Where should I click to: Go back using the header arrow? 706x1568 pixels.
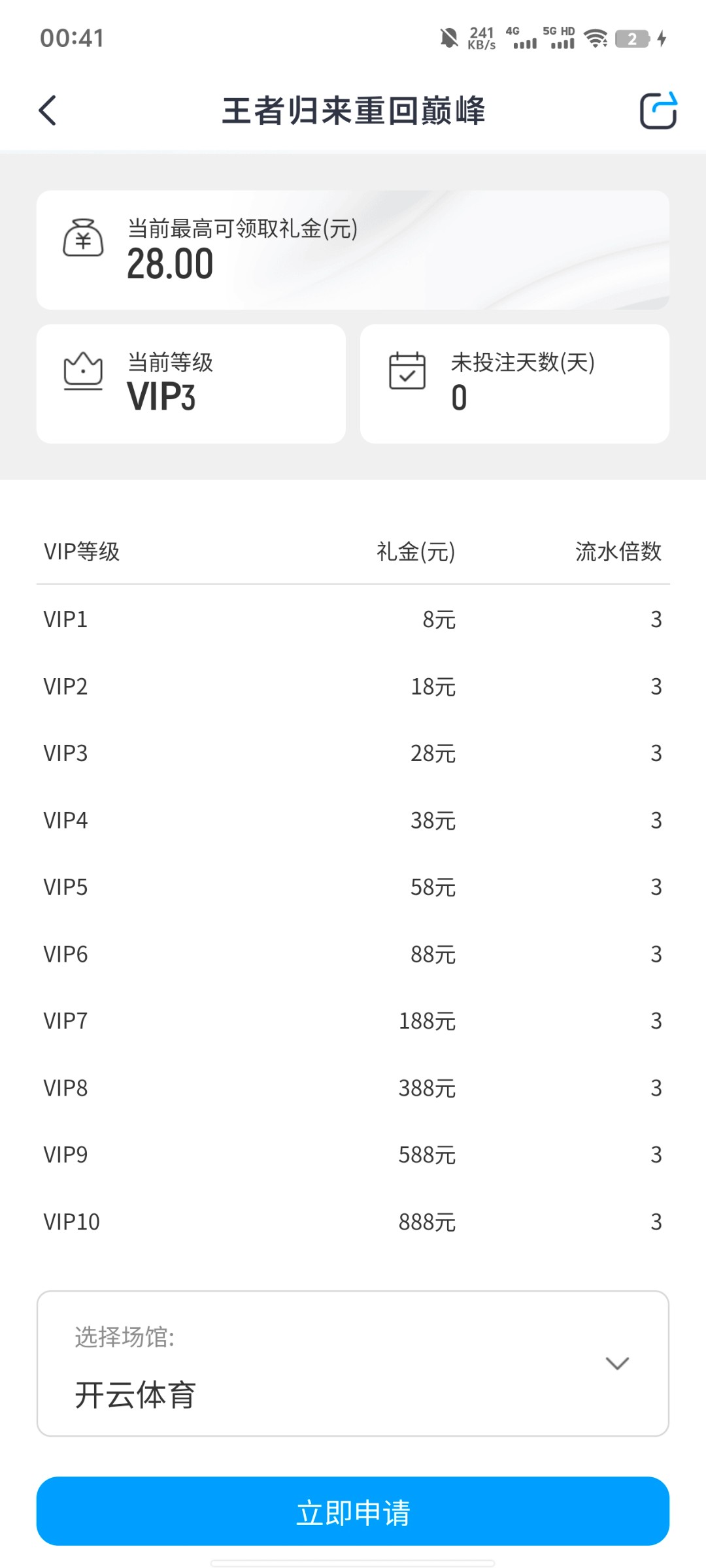48,110
